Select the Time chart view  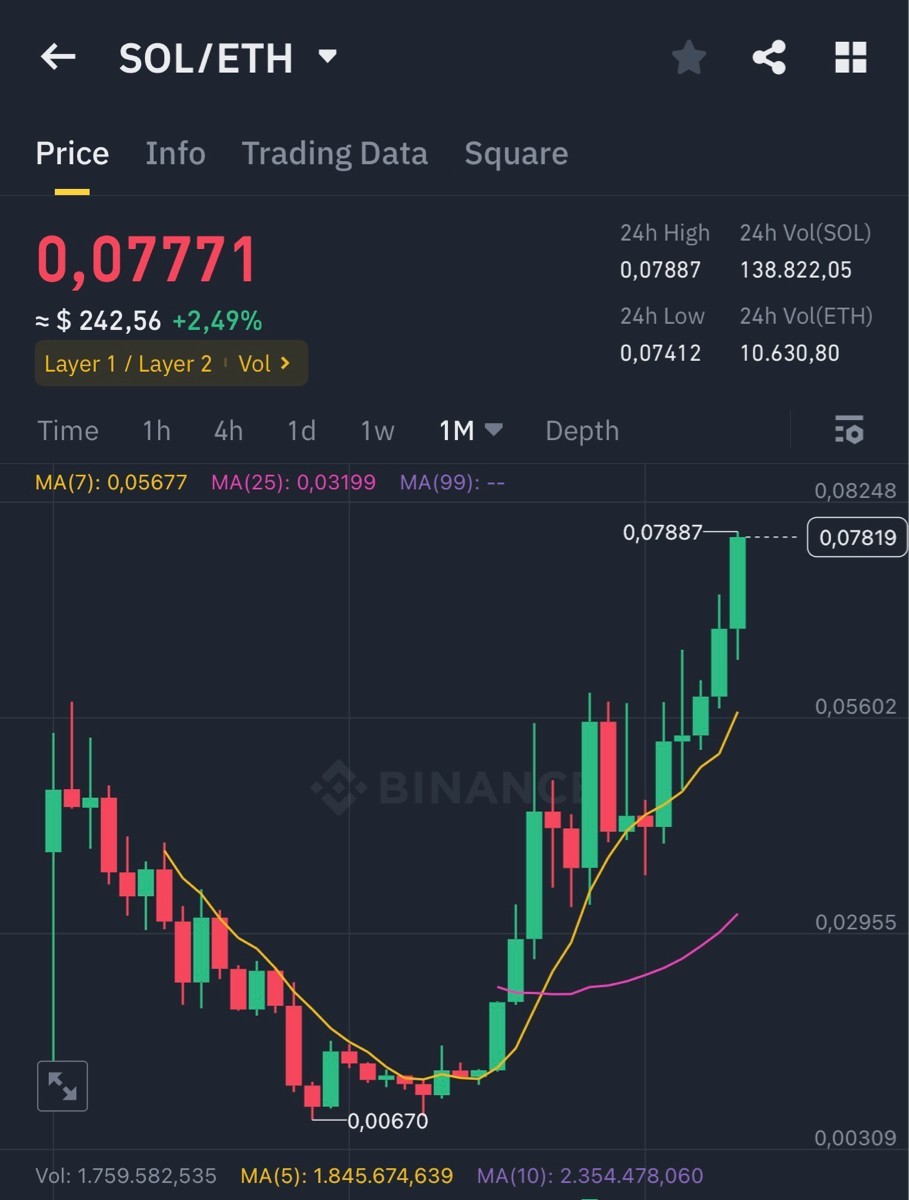(x=68, y=431)
